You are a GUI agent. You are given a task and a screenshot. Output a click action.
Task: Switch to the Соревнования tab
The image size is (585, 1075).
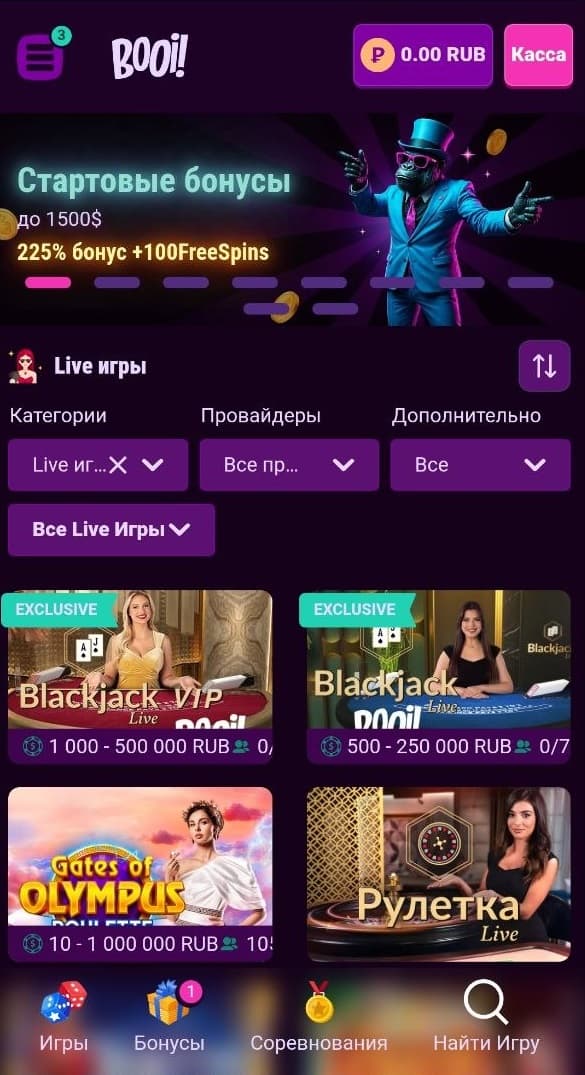coord(319,1017)
